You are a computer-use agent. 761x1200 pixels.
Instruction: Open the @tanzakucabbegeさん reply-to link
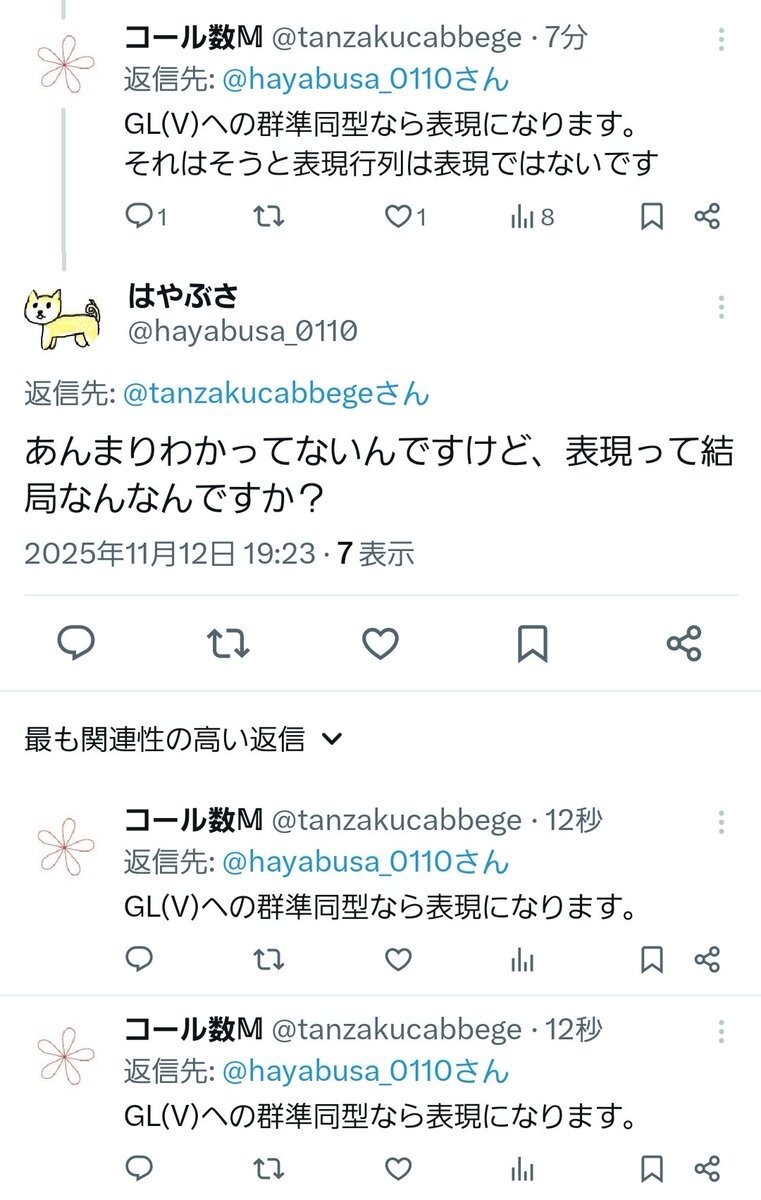[x=276, y=394]
